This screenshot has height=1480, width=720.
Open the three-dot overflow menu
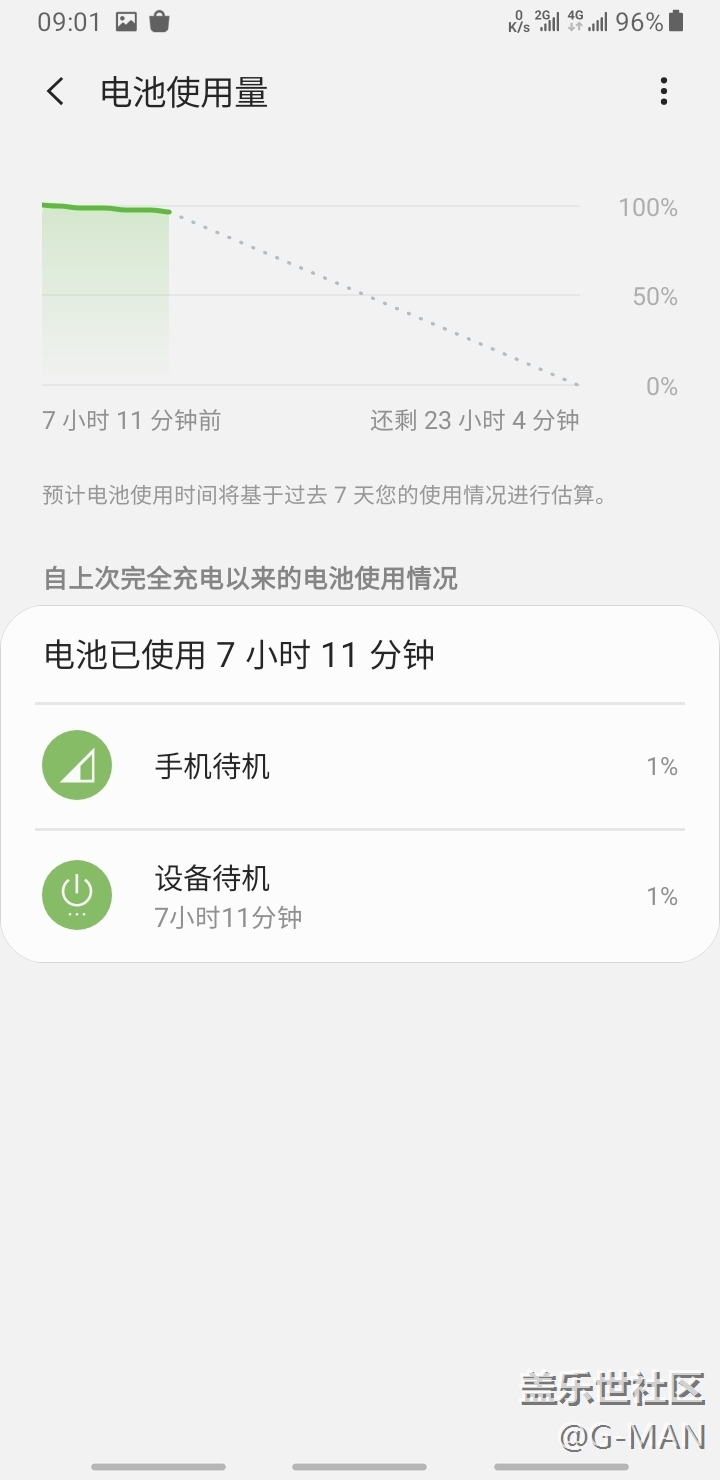[x=664, y=92]
